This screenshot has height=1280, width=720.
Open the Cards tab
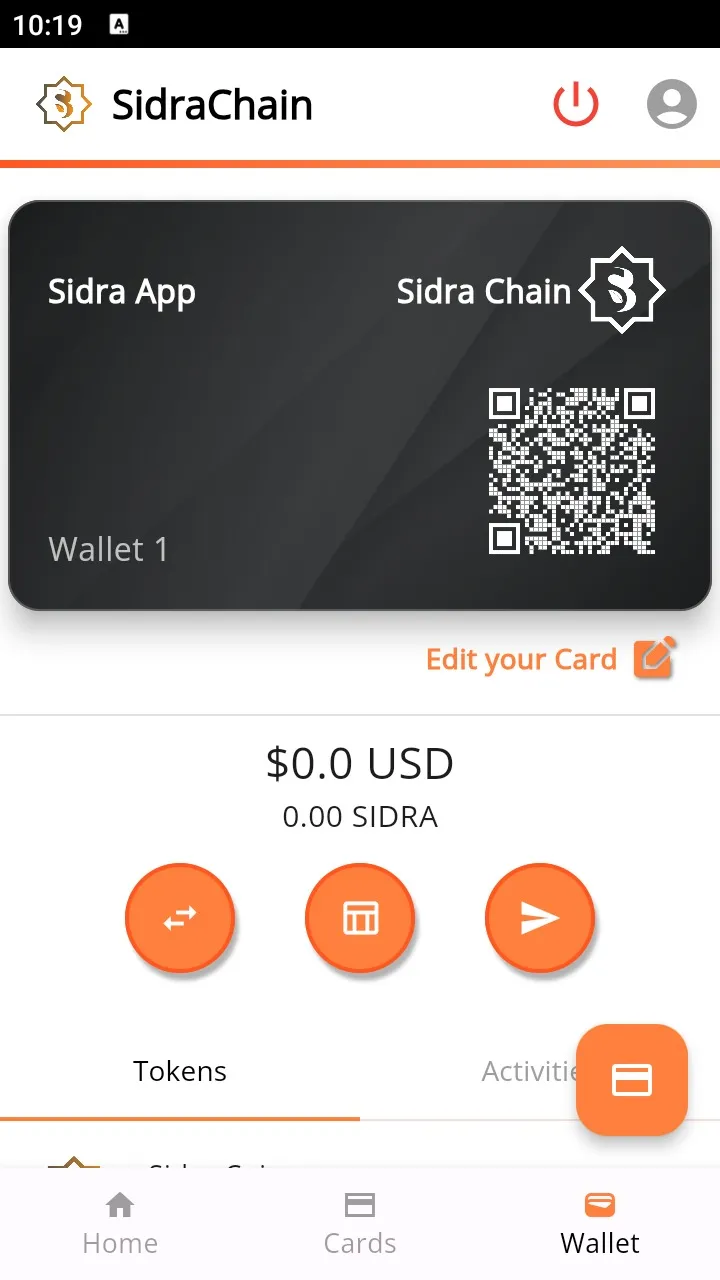coord(360,1224)
